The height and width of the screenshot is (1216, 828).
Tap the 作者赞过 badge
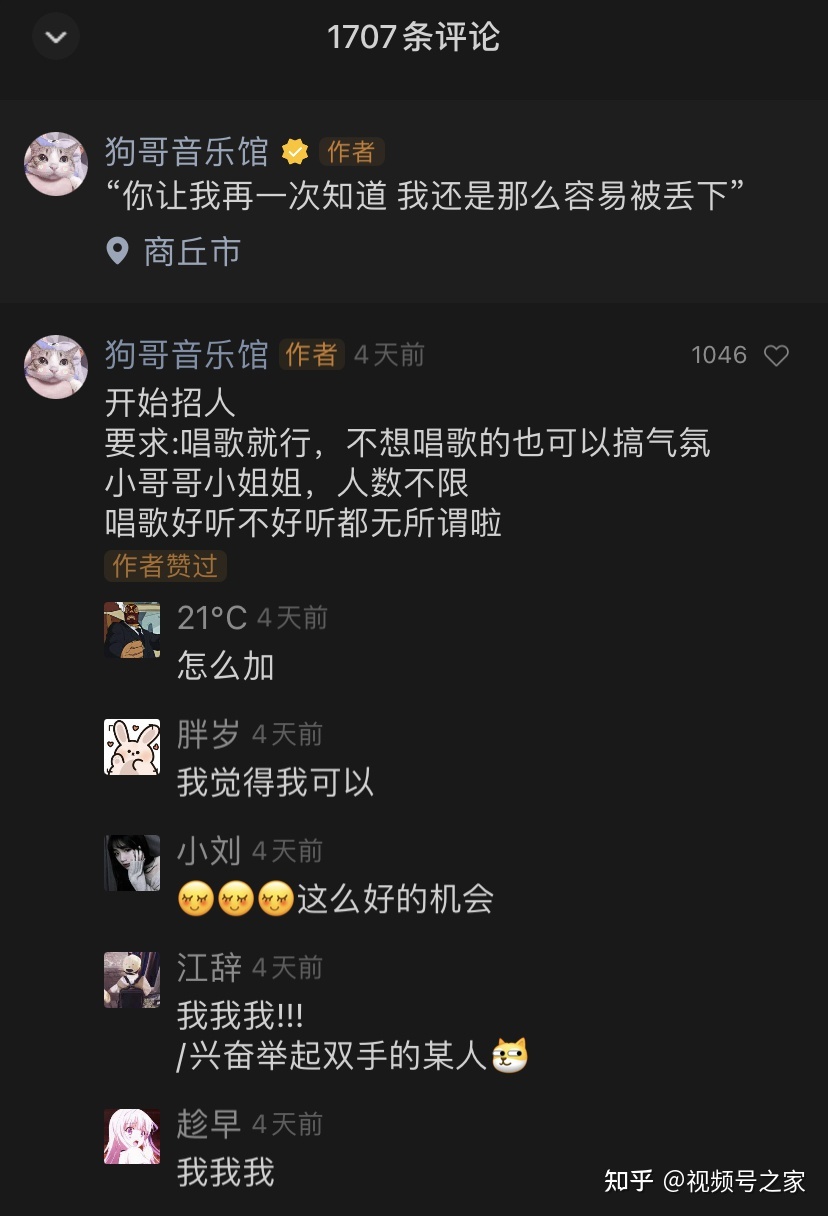[165, 566]
